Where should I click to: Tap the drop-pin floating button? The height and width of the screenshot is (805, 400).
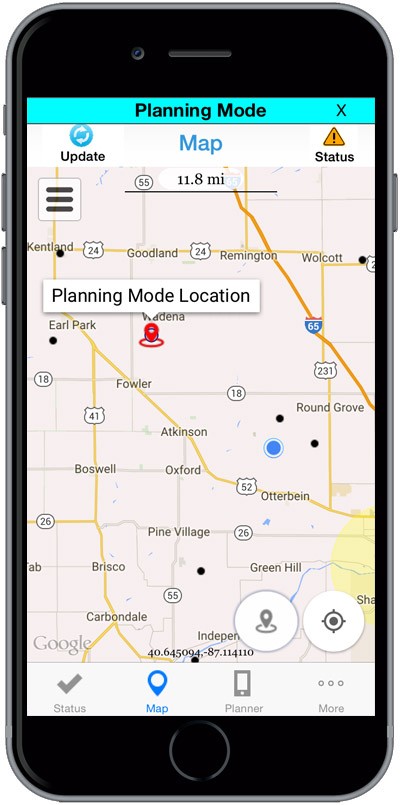coord(266,621)
